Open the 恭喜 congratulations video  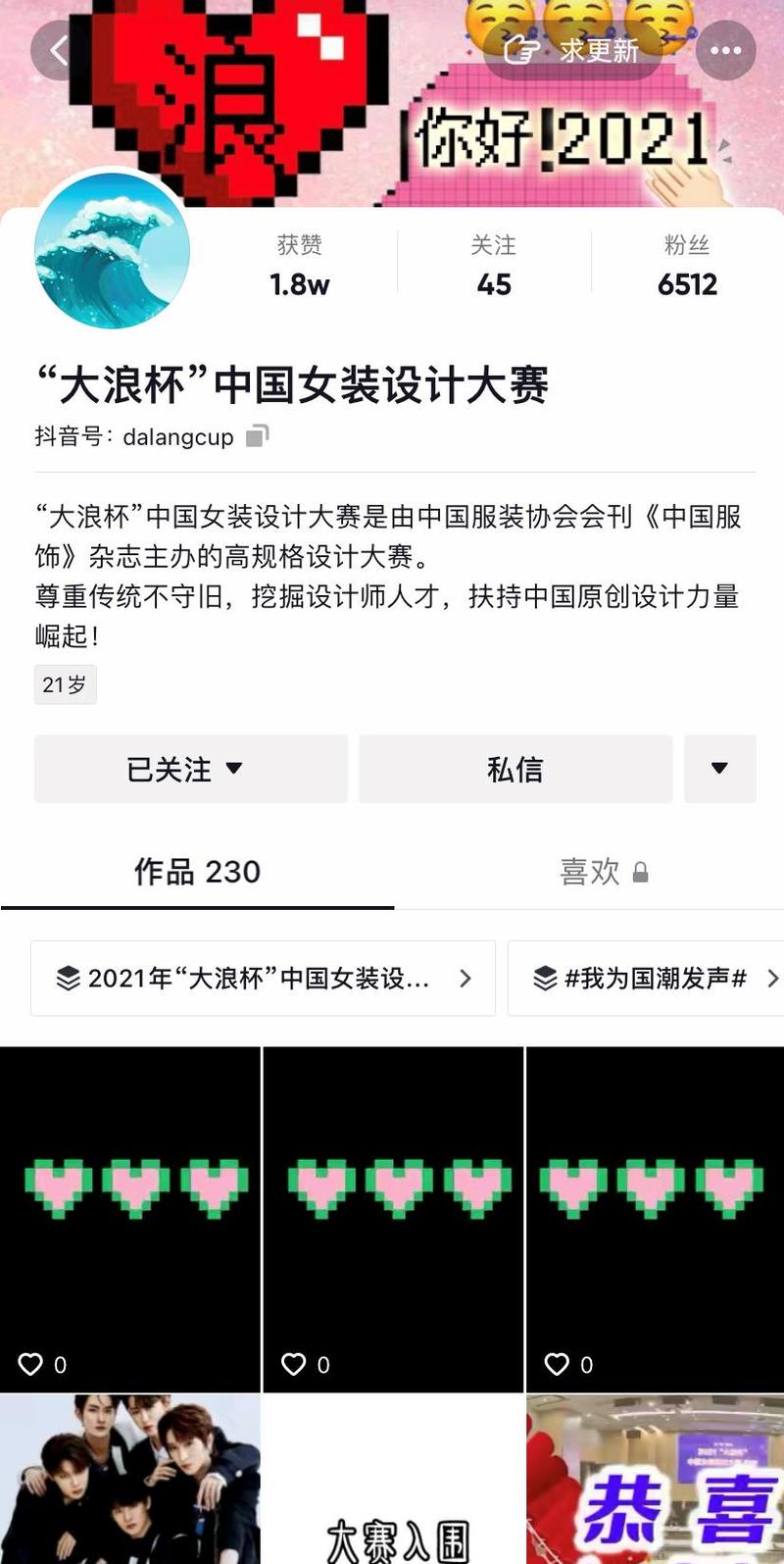[x=655, y=1479]
